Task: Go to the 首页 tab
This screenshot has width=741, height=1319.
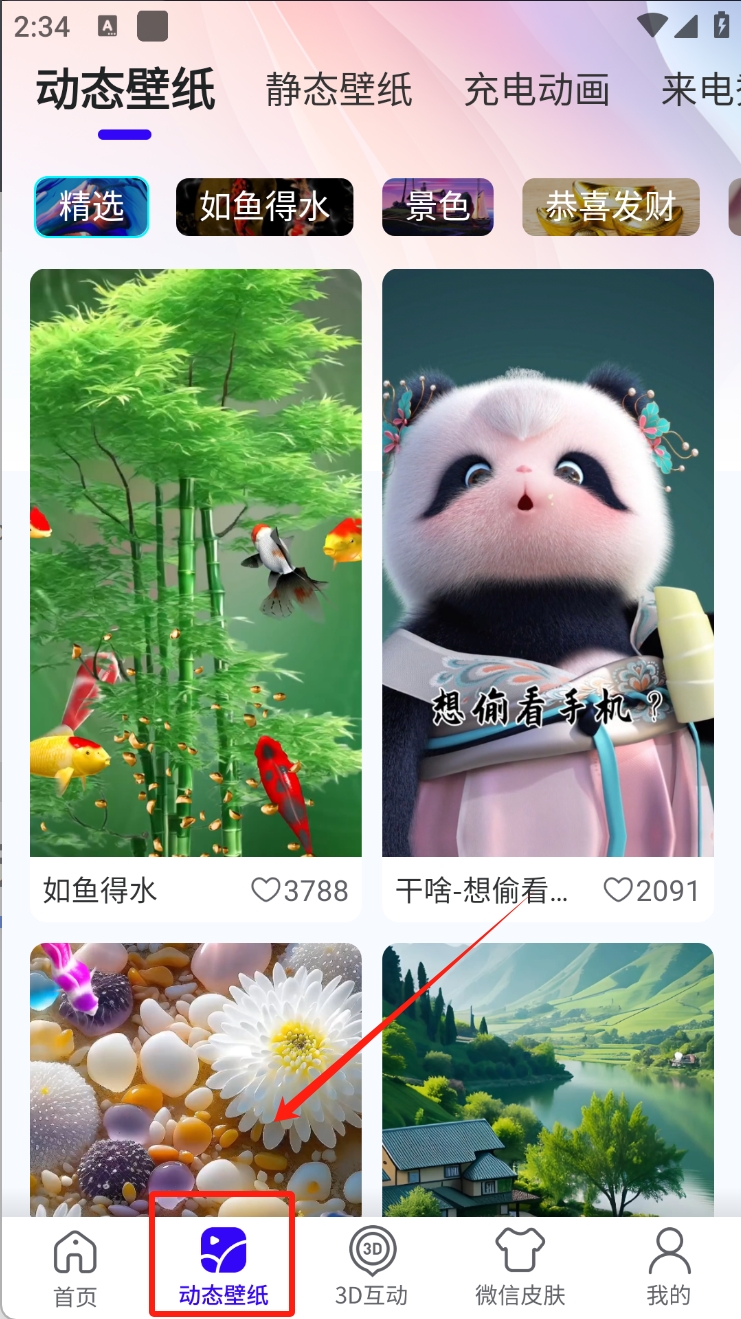Action: coord(75,1268)
